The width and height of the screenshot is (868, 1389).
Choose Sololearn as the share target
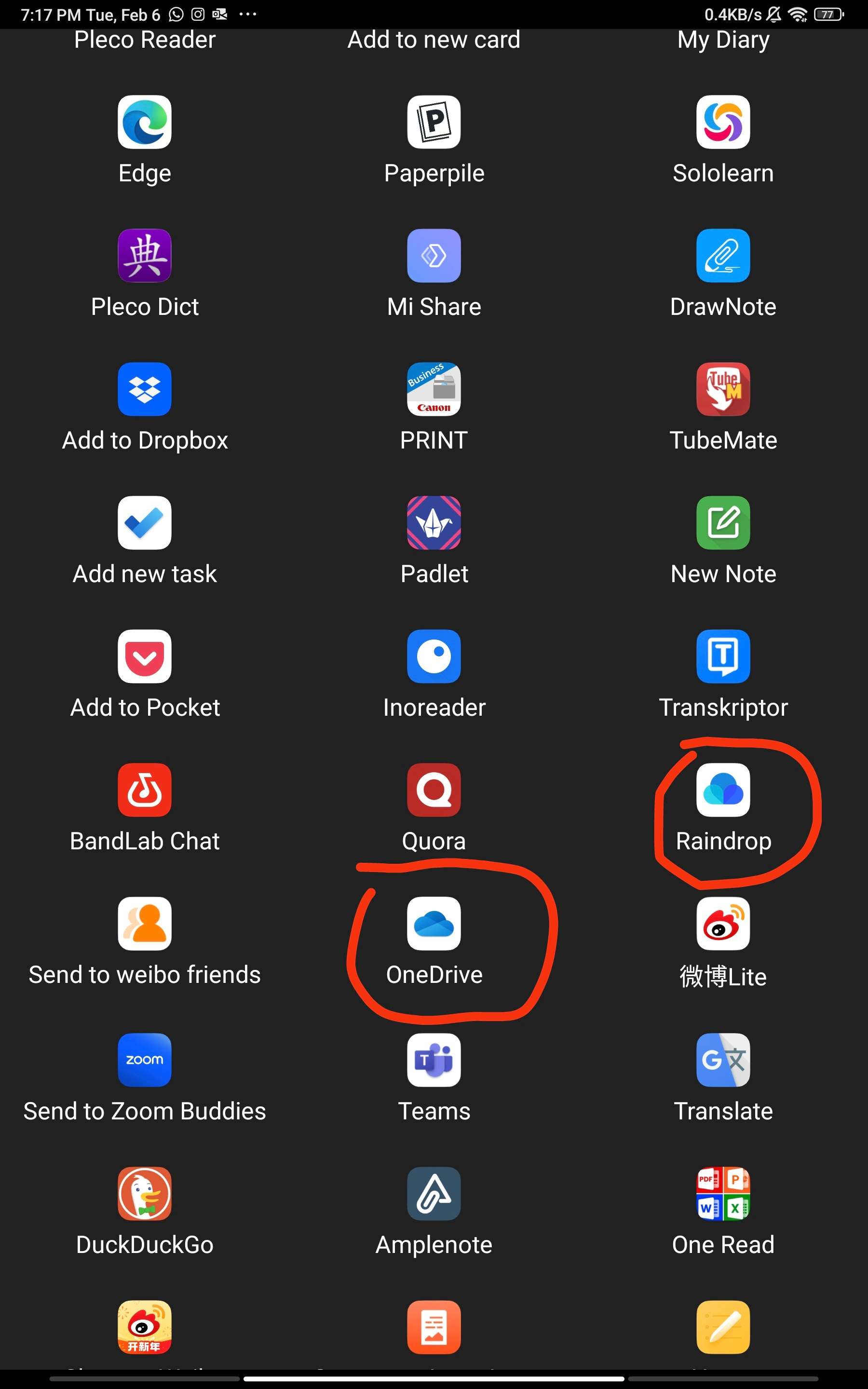point(723,122)
